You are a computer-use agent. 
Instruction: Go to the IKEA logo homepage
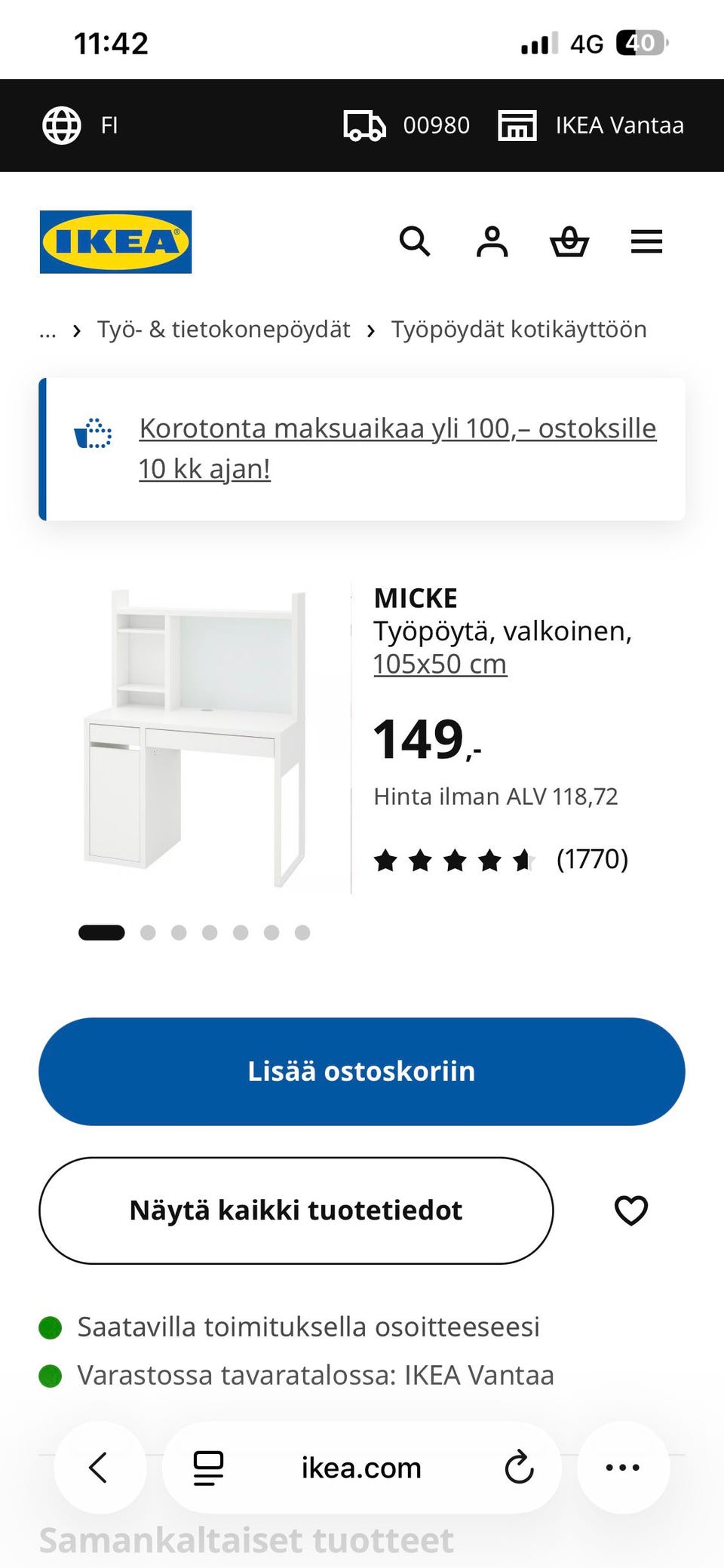point(115,241)
